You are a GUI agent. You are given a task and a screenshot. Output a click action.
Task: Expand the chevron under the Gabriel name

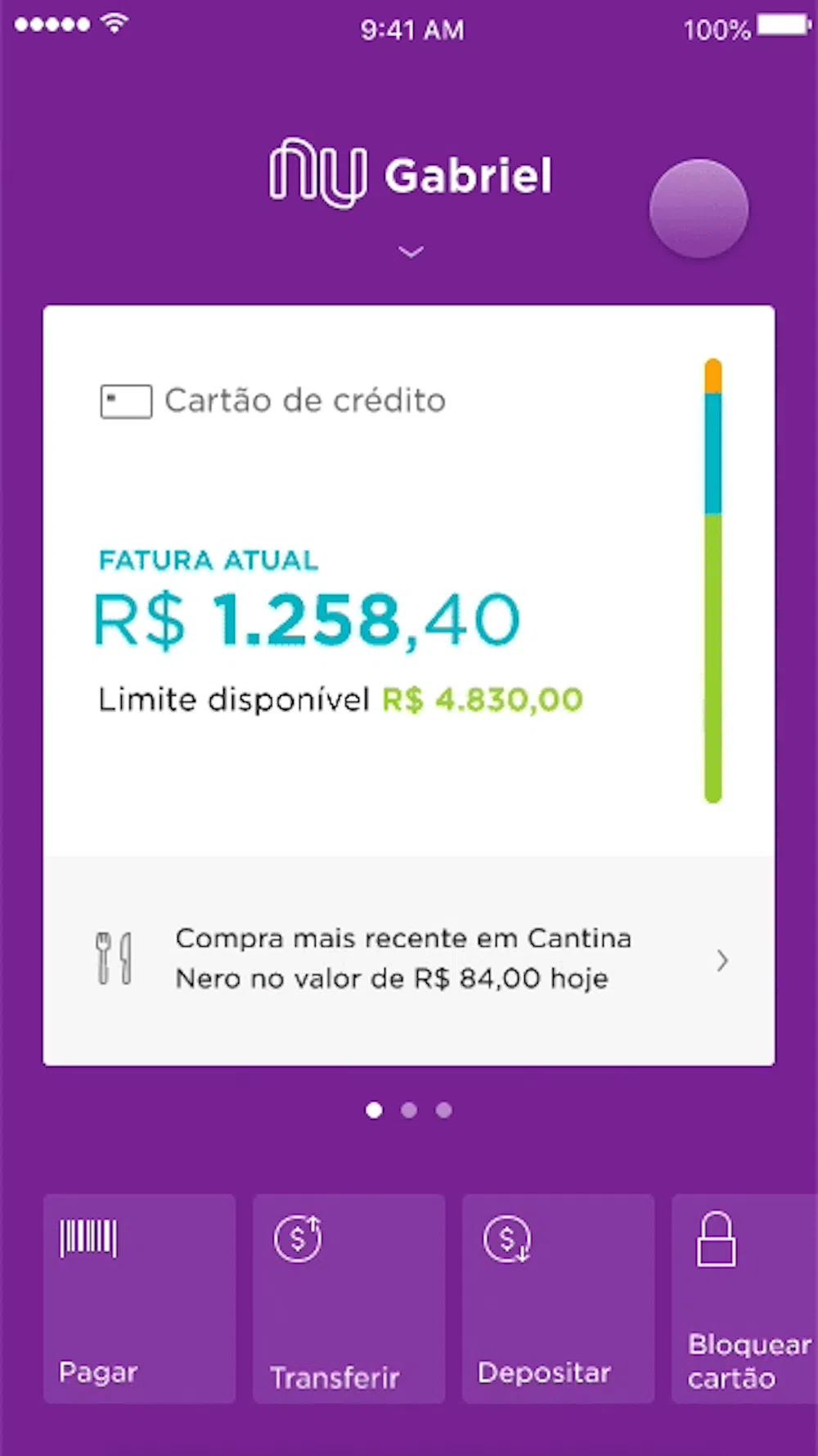click(411, 251)
